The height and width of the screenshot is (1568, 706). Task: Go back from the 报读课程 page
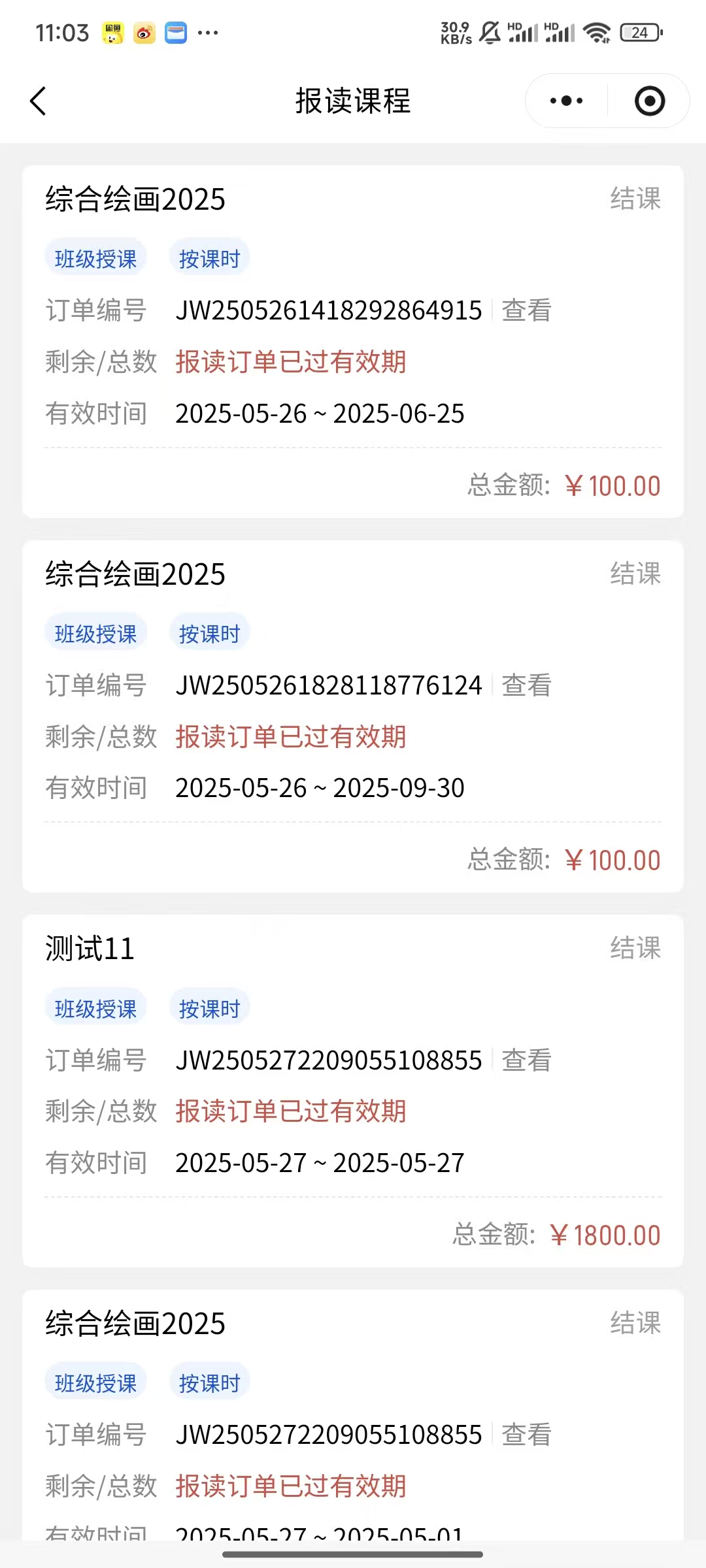point(39,101)
